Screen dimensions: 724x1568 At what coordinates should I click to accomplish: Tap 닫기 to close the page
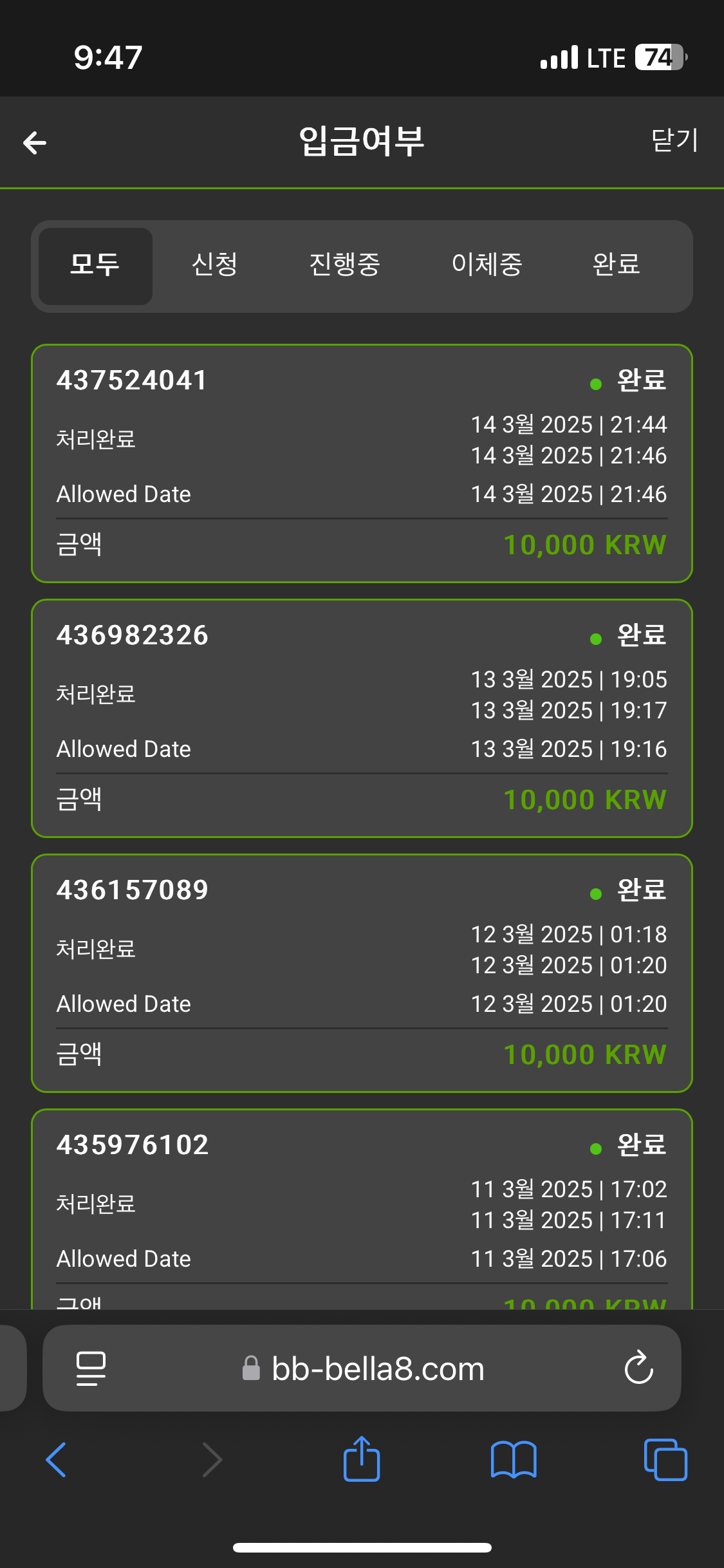[x=674, y=140]
